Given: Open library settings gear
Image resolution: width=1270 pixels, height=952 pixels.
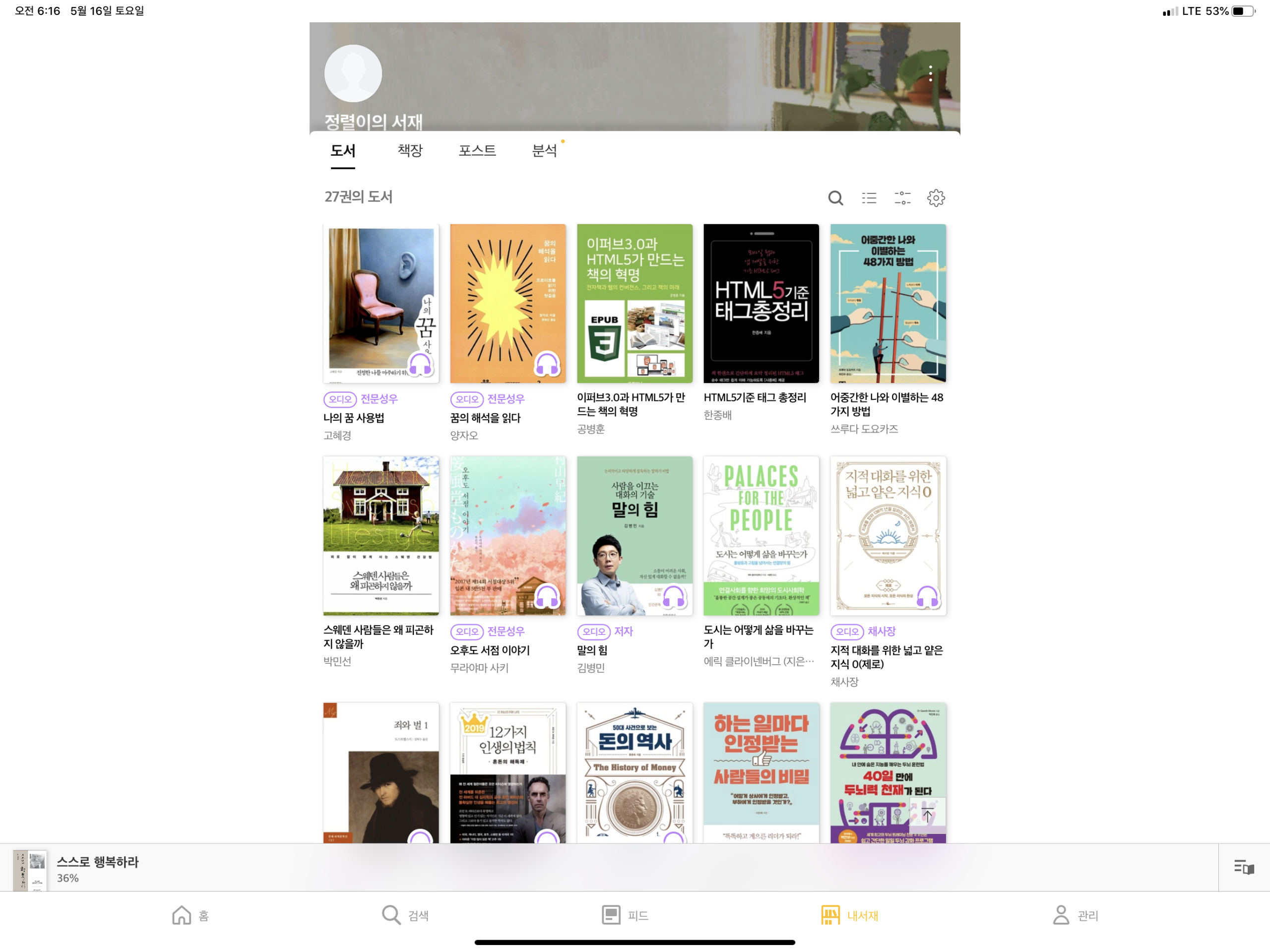Looking at the screenshot, I should pyautogui.click(x=935, y=198).
